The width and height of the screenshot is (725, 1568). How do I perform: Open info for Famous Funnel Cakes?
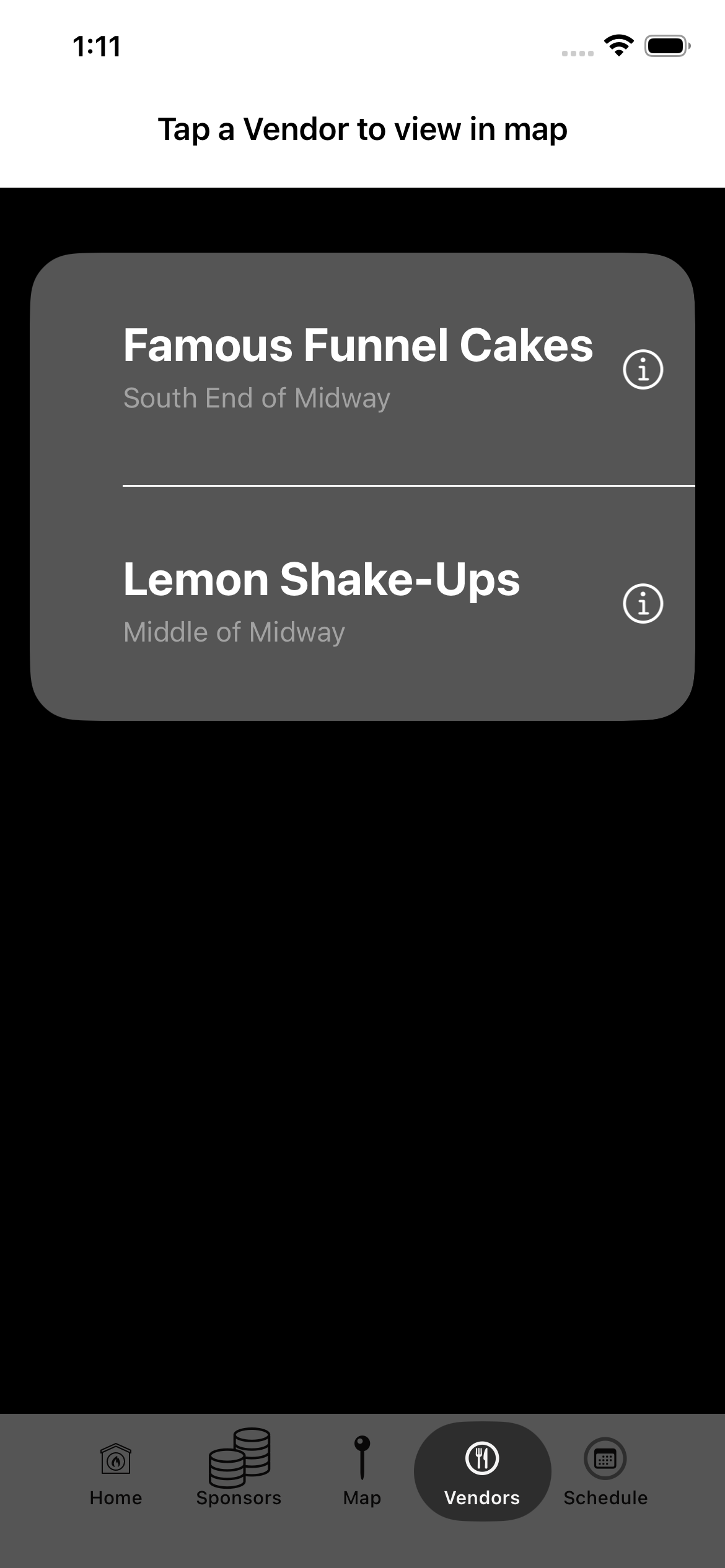tap(643, 370)
